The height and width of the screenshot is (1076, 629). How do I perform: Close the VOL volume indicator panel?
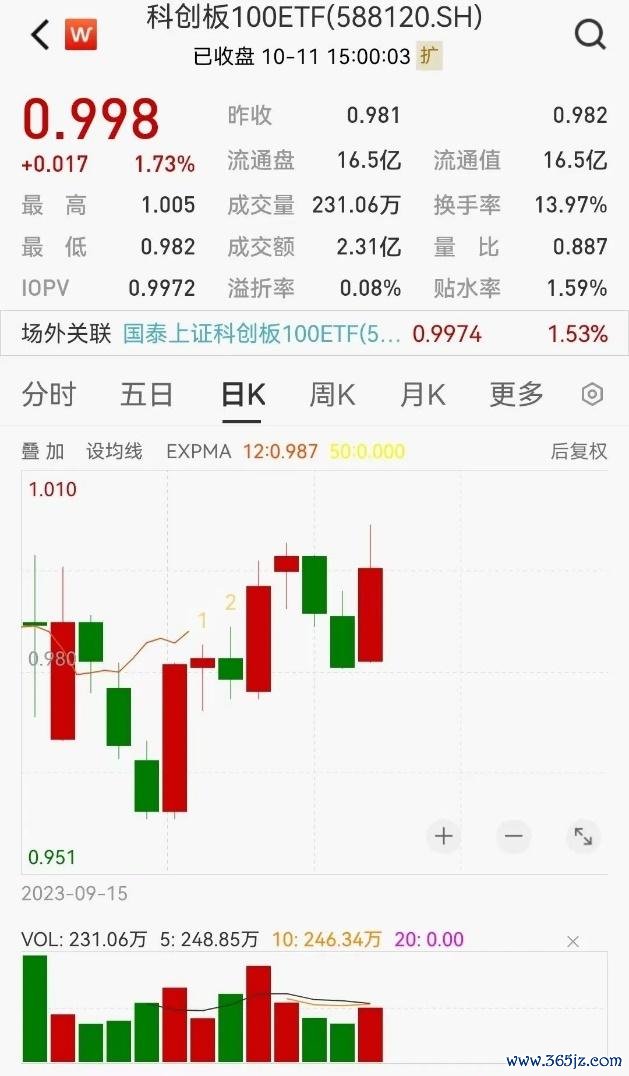point(573,942)
